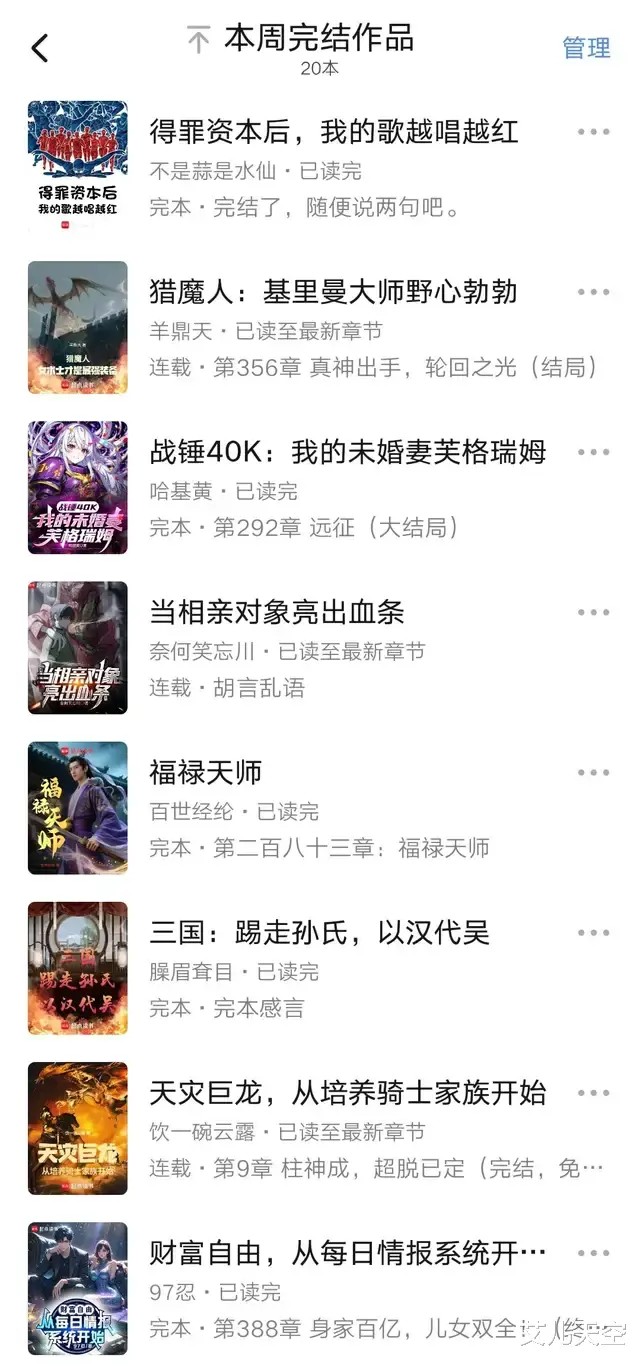The width and height of the screenshot is (640, 1364).
Task: Open the book 财富自由，从每日情报系统开…
Action: [347, 1252]
